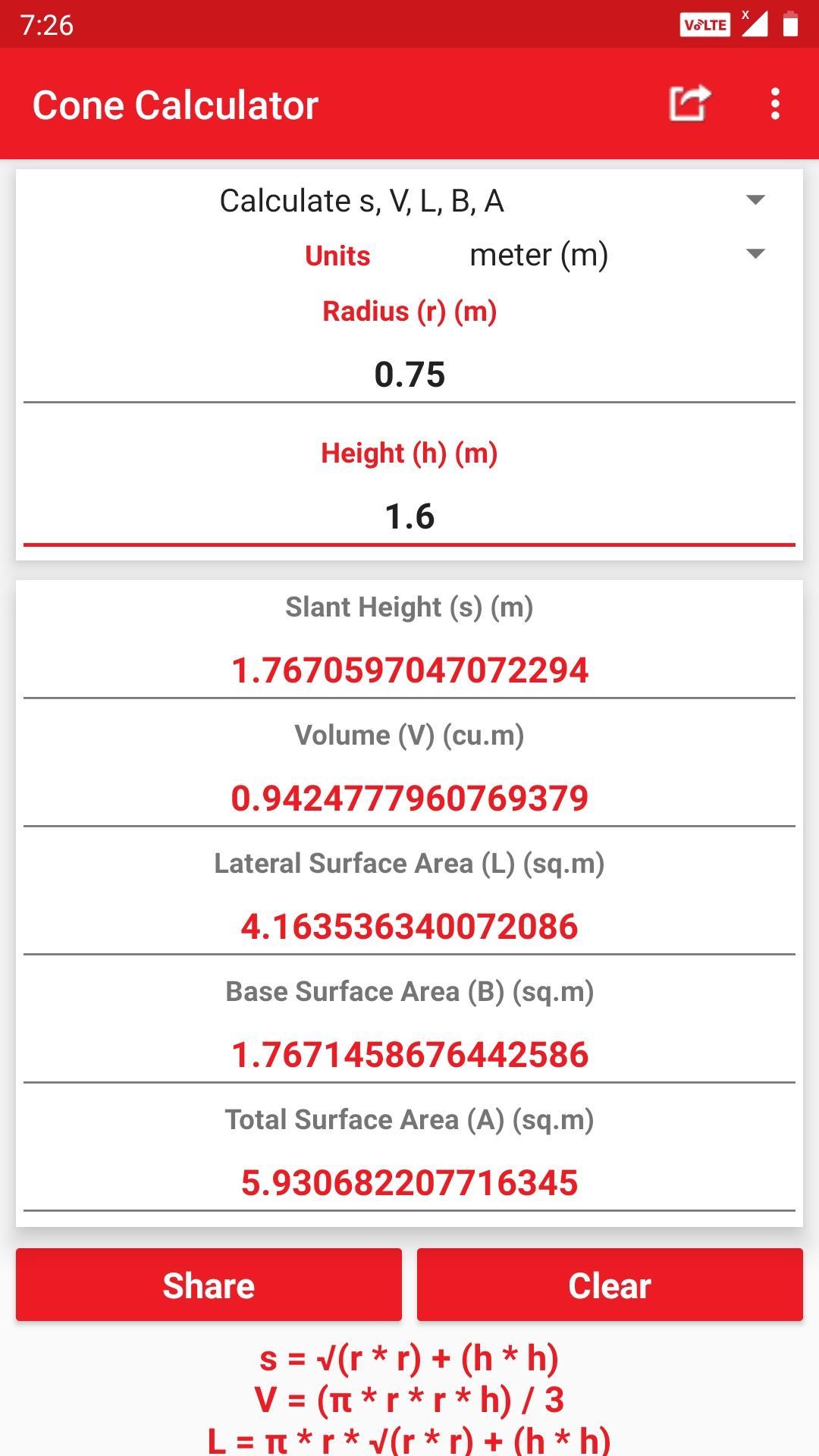819x1456 pixels.
Task: Tap the Height input showing 1.6
Action: 409,516
